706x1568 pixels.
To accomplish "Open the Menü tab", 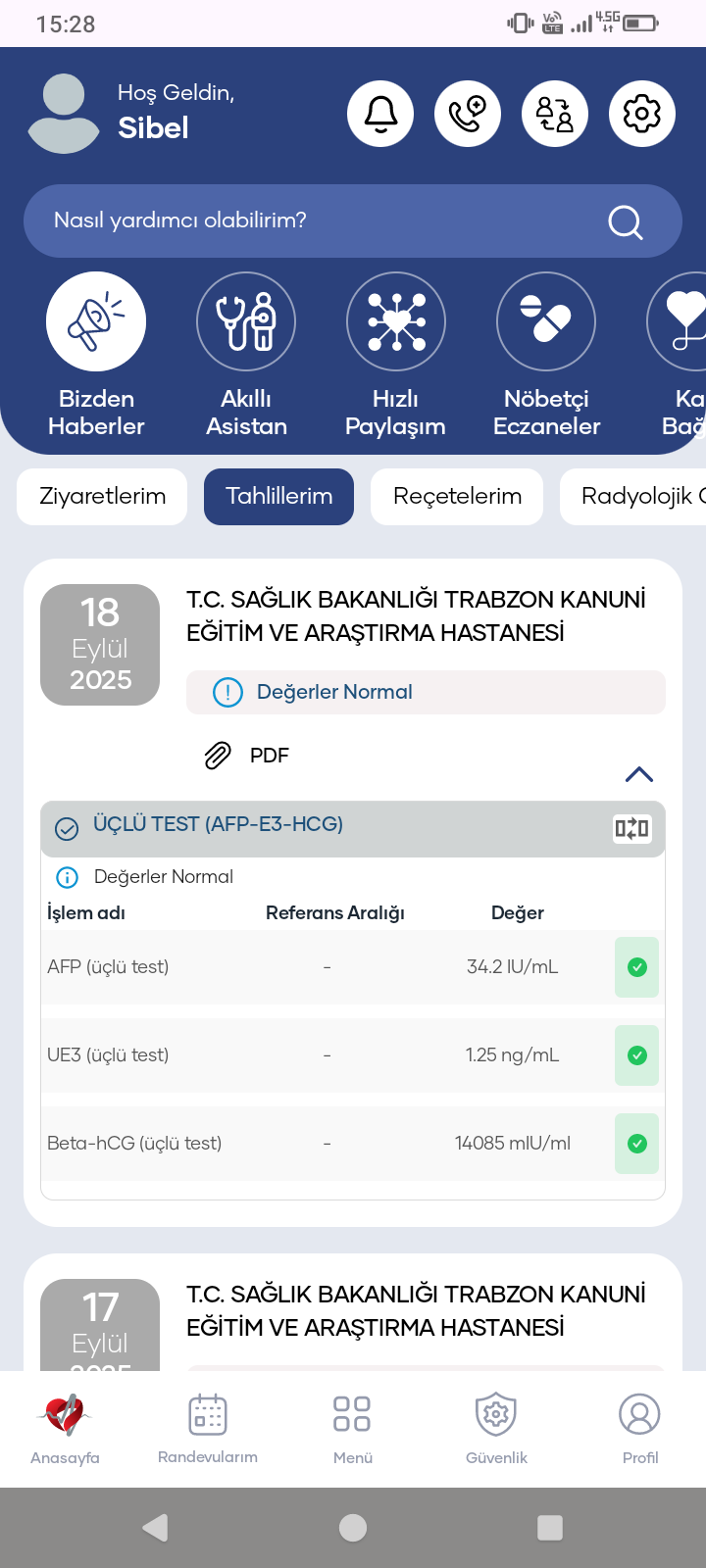I will (352, 1428).
